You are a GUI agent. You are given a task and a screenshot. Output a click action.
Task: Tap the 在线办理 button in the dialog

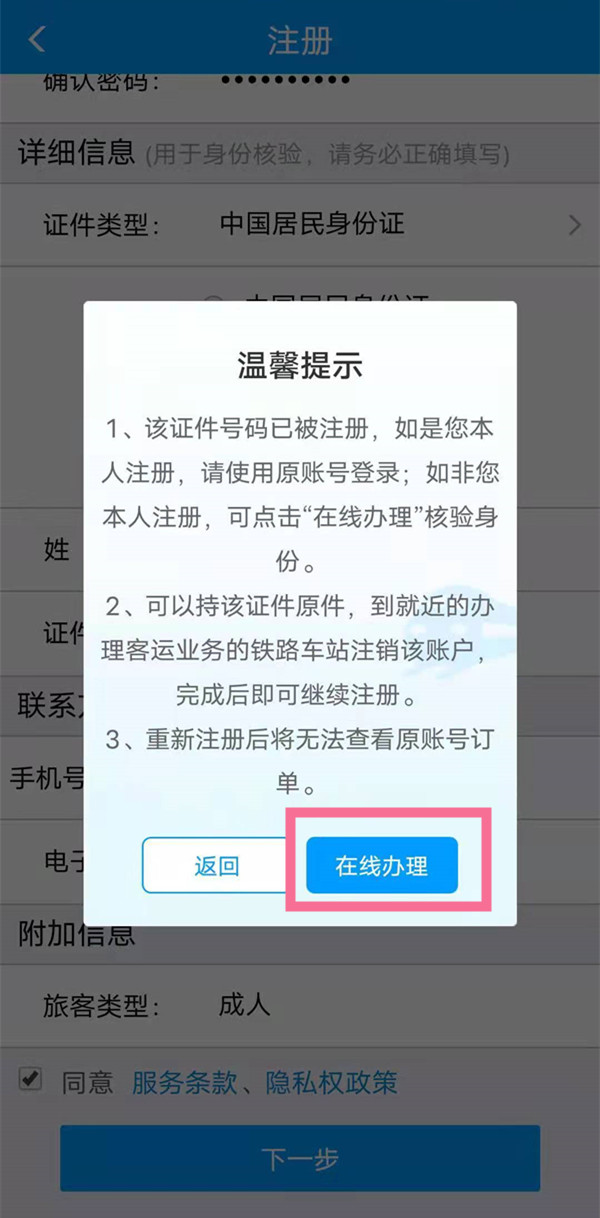click(382, 866)
